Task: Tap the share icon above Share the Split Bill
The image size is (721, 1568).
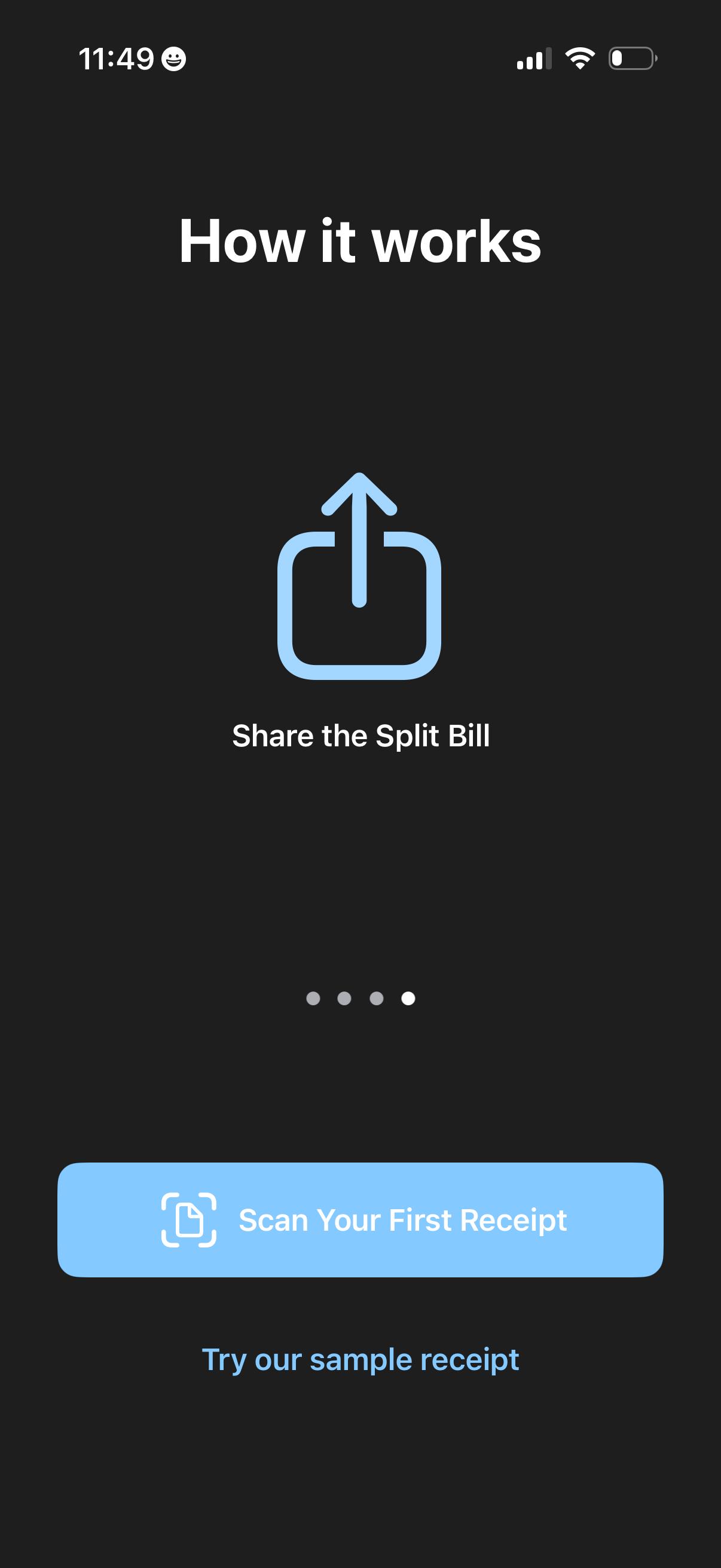Action: click(x=360, y=575)
